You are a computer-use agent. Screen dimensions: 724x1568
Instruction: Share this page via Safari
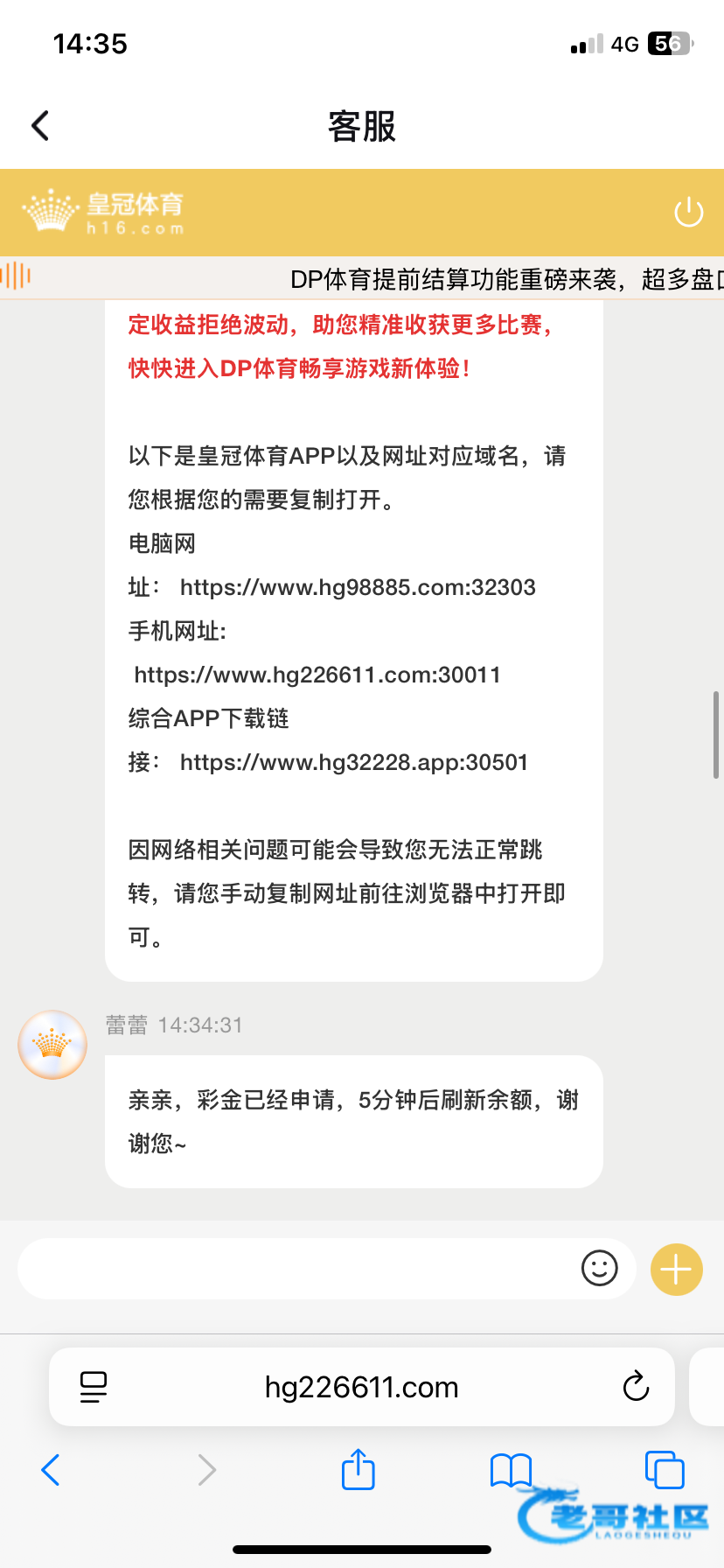click(x=358, y=1470)
